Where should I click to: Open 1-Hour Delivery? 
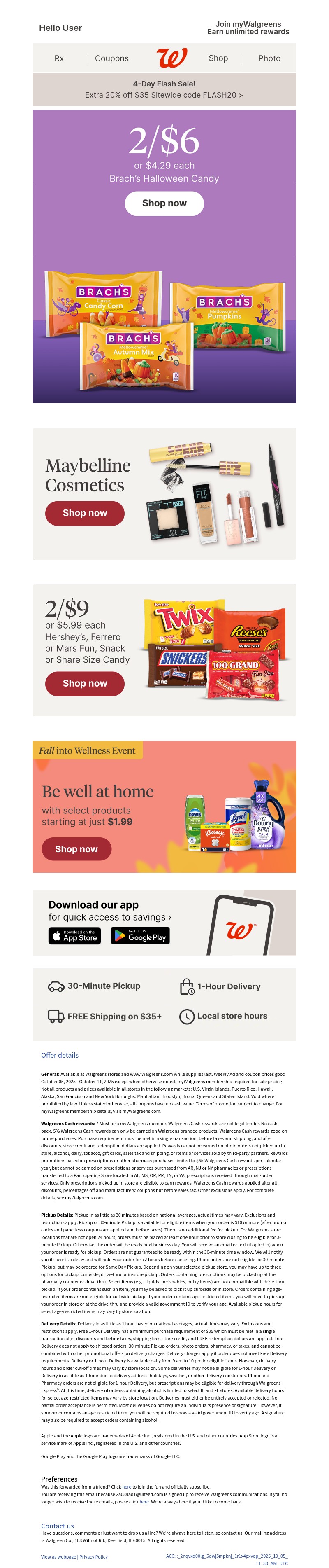[220, 986]
